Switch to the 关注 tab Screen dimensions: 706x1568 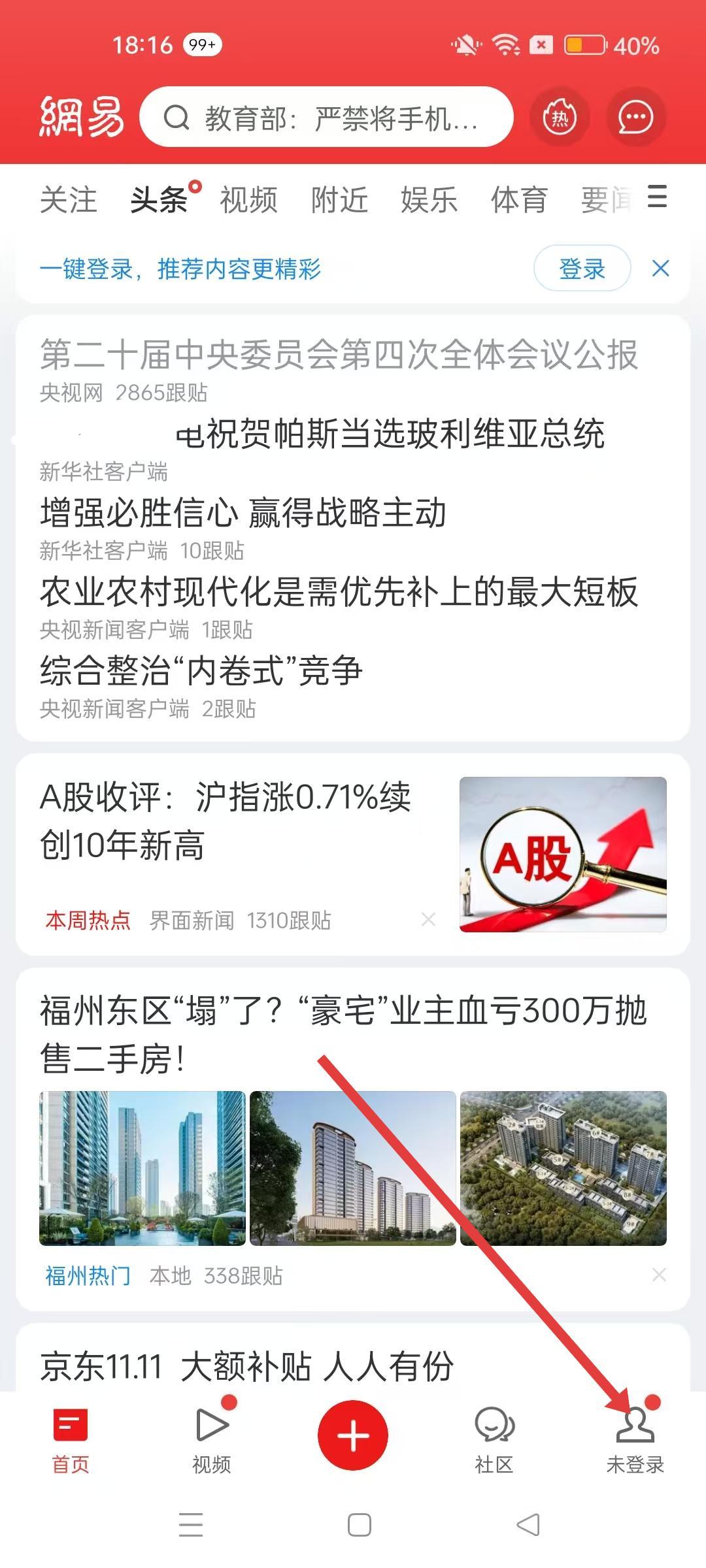[68, 199]
